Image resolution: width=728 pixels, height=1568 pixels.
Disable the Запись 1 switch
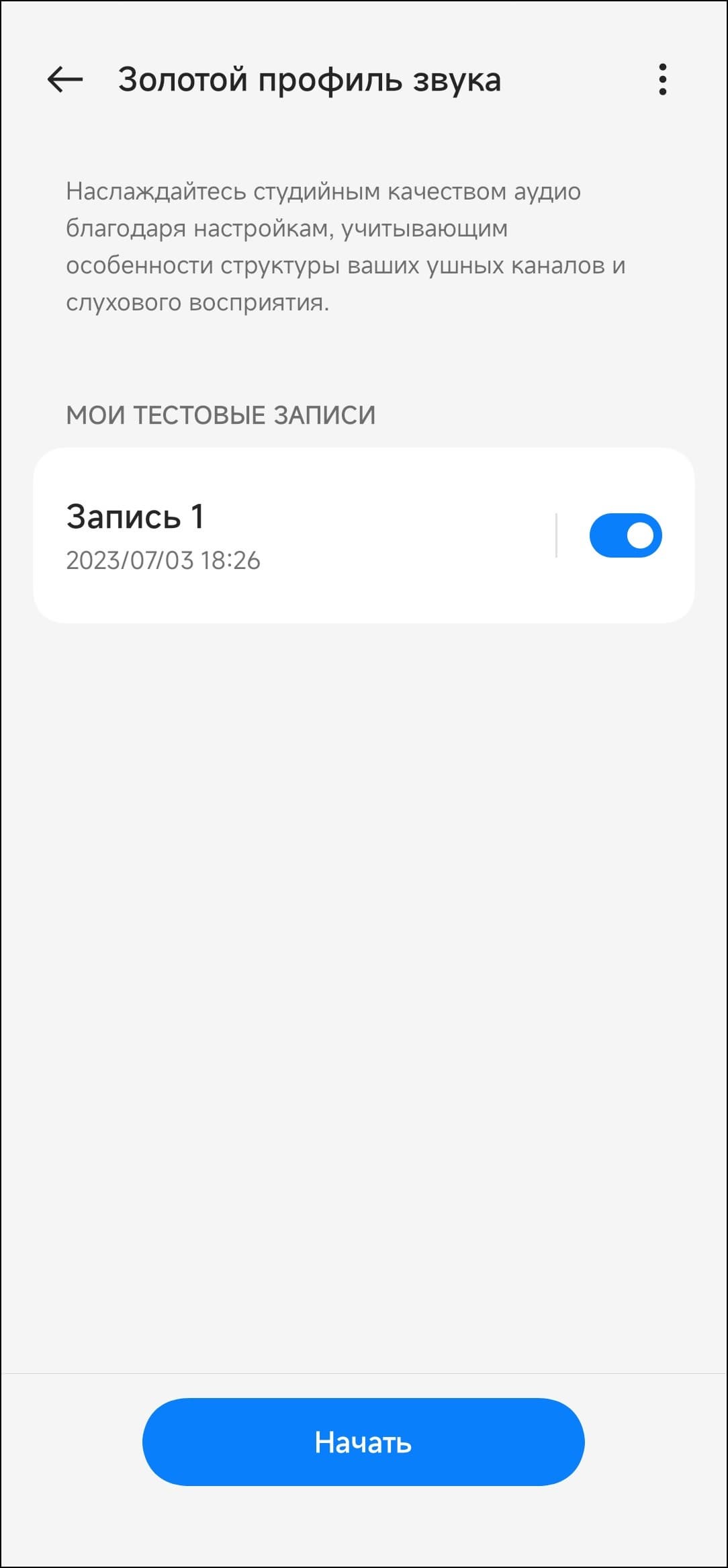point(625,535)
